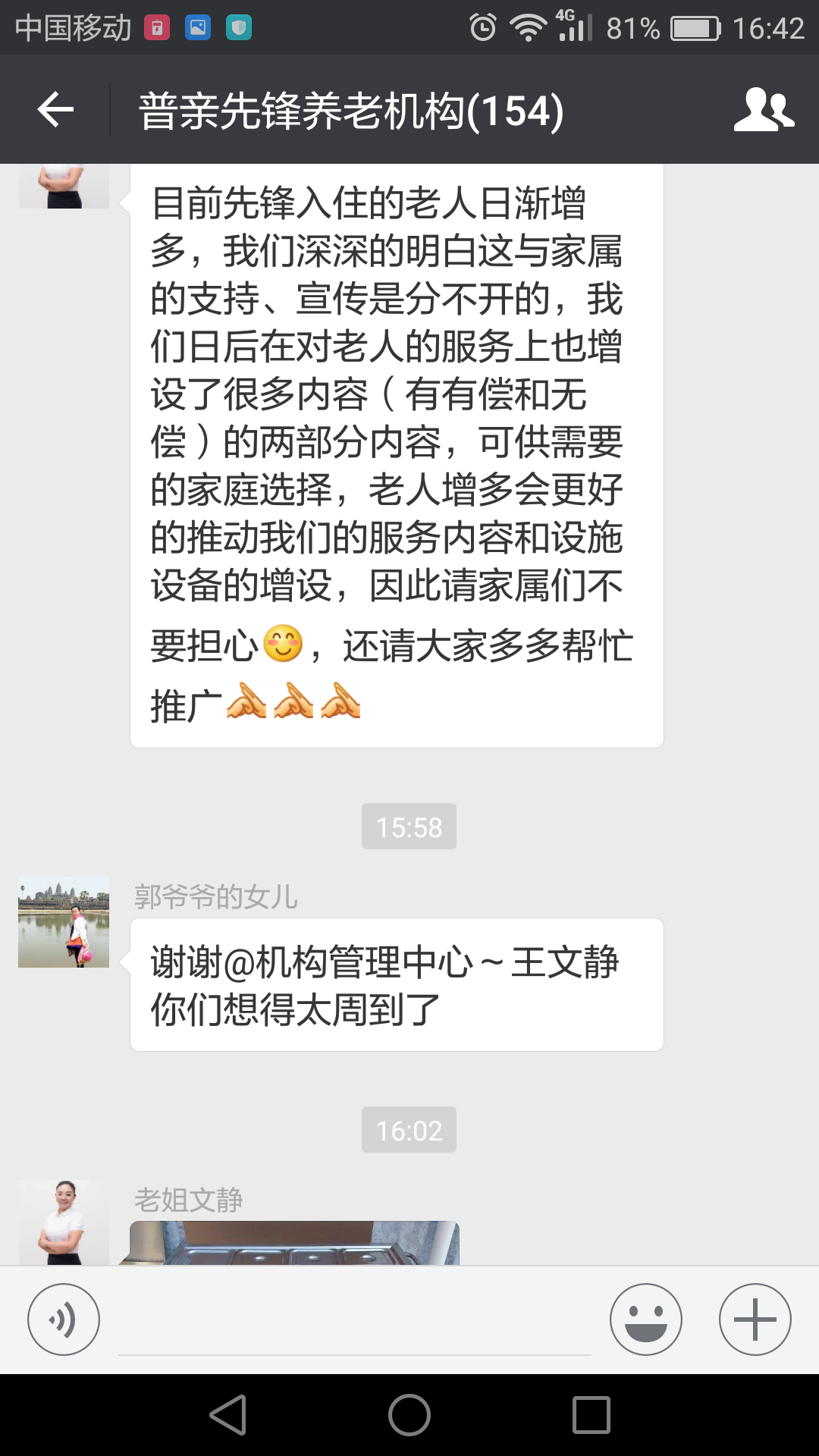Go back from the group chat

56,110
